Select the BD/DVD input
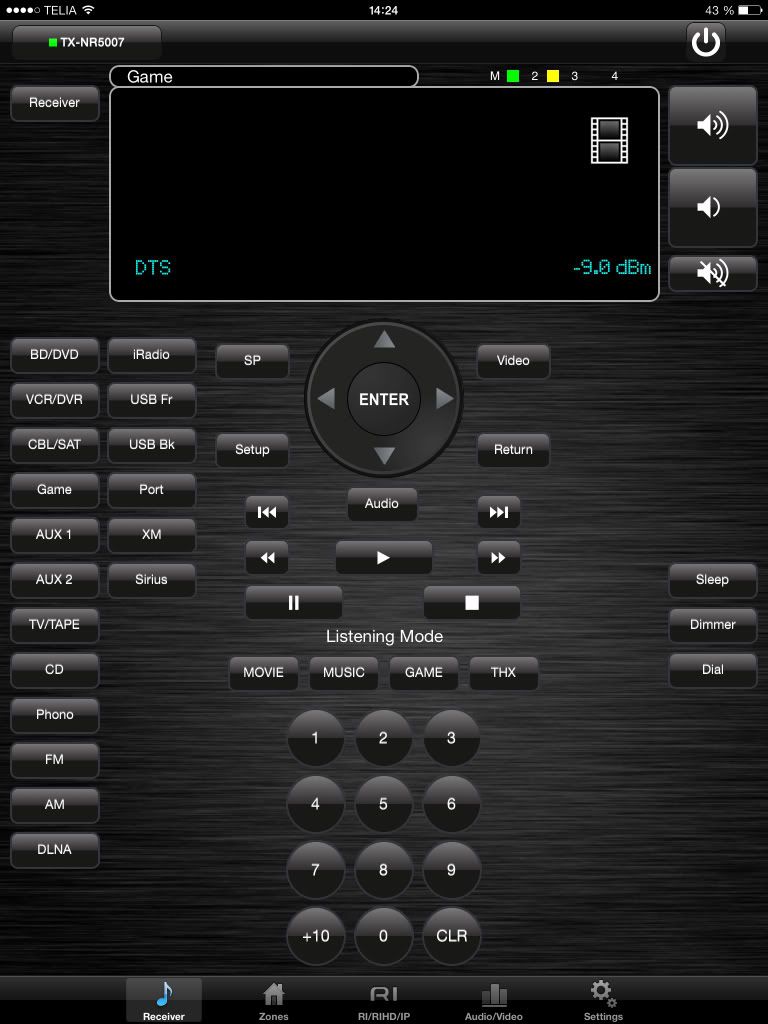This screenshot has height=1024, width=768. (x=54, y=355)
